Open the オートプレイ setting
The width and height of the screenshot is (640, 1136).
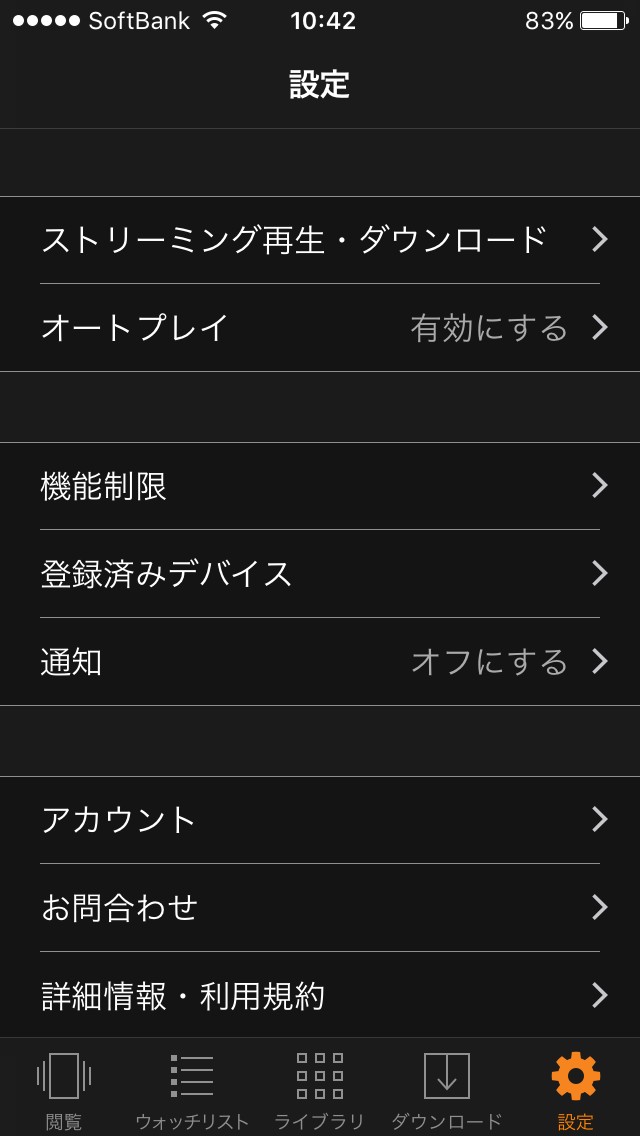(x=320, y=328)
